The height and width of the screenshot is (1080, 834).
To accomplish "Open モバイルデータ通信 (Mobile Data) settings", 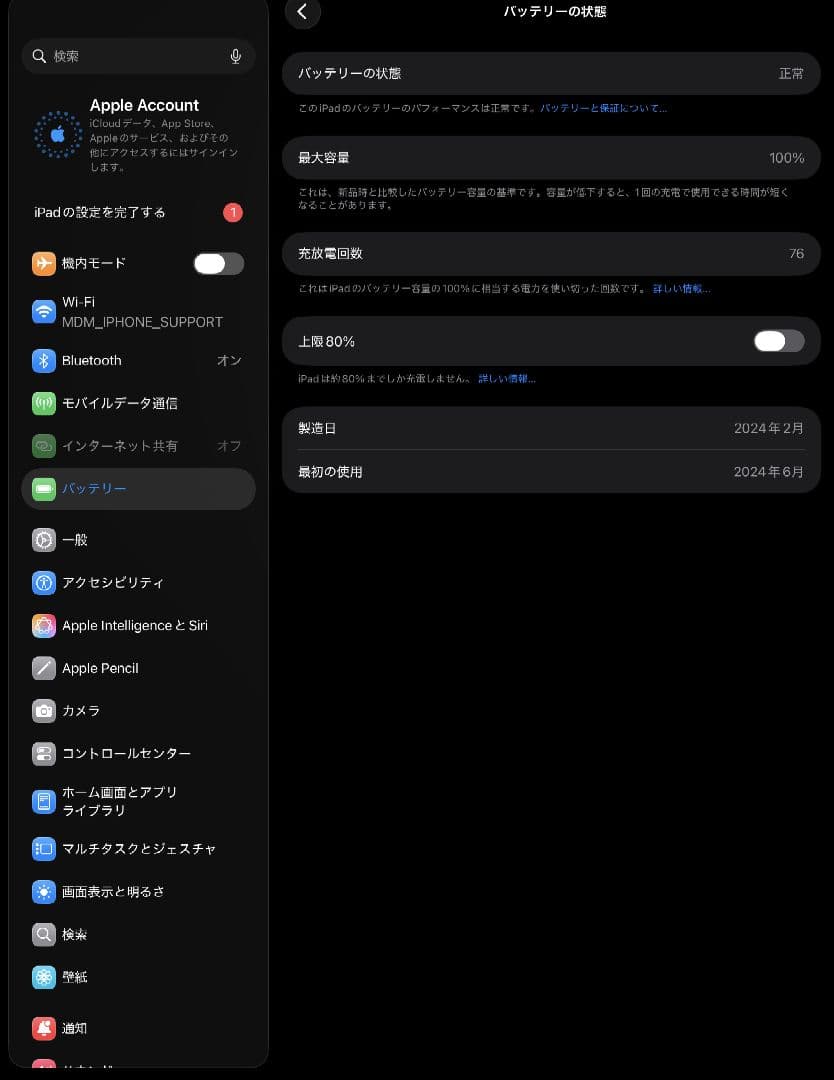I will tap(44, 403).
